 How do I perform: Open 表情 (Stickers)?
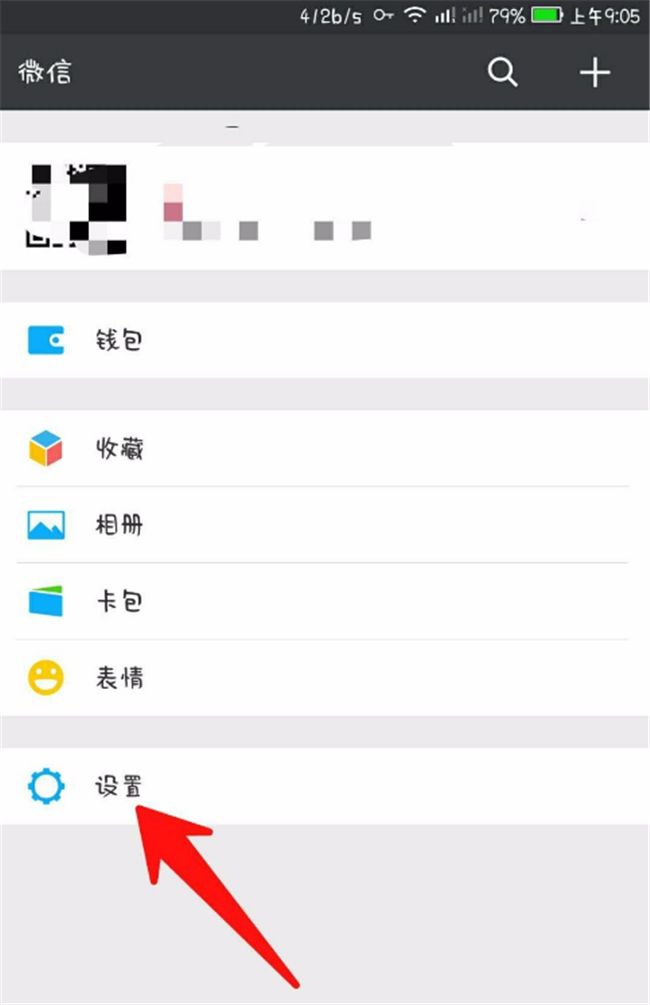324,678
